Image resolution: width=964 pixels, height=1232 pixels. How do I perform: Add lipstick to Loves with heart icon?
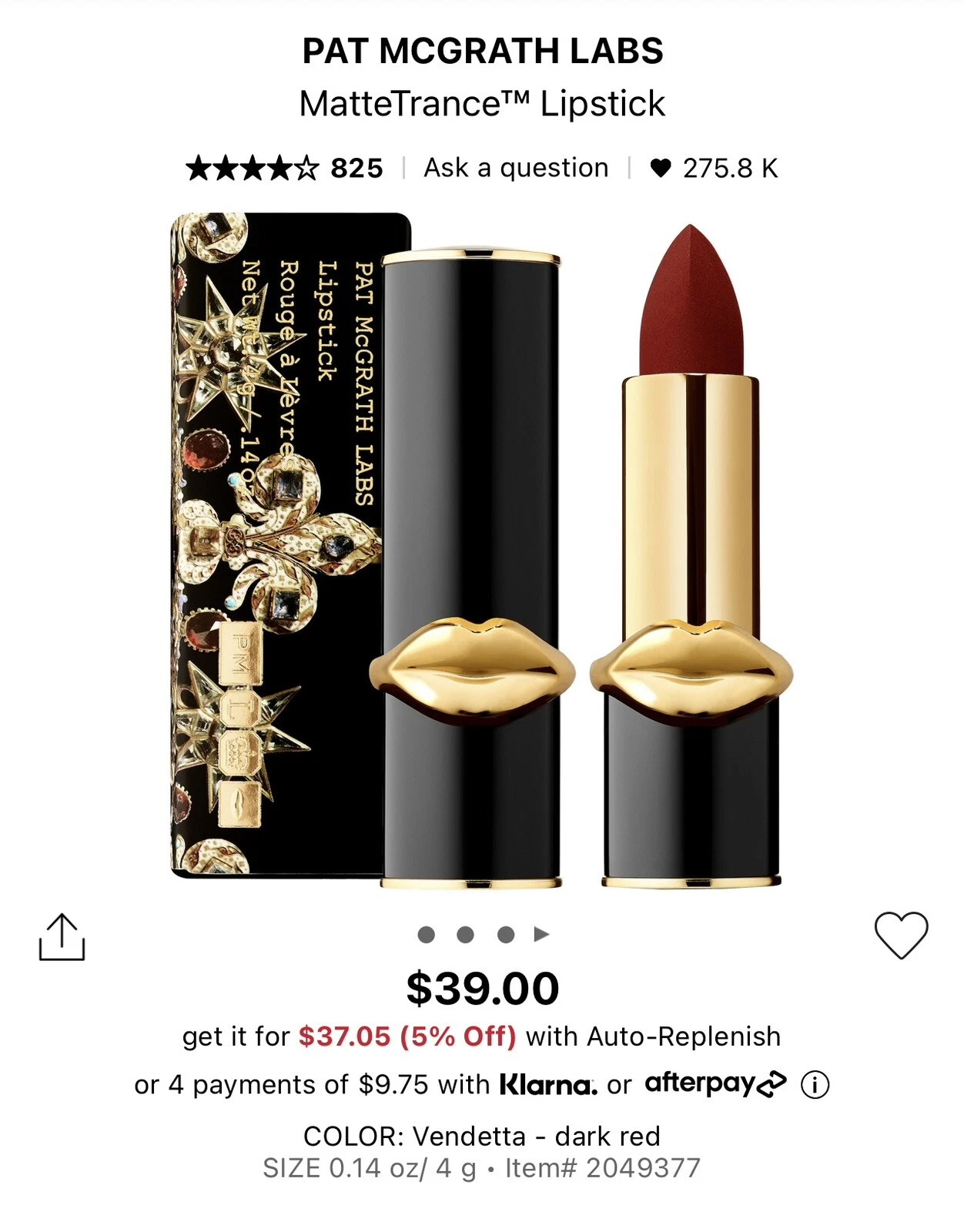[x=900, y=935]
